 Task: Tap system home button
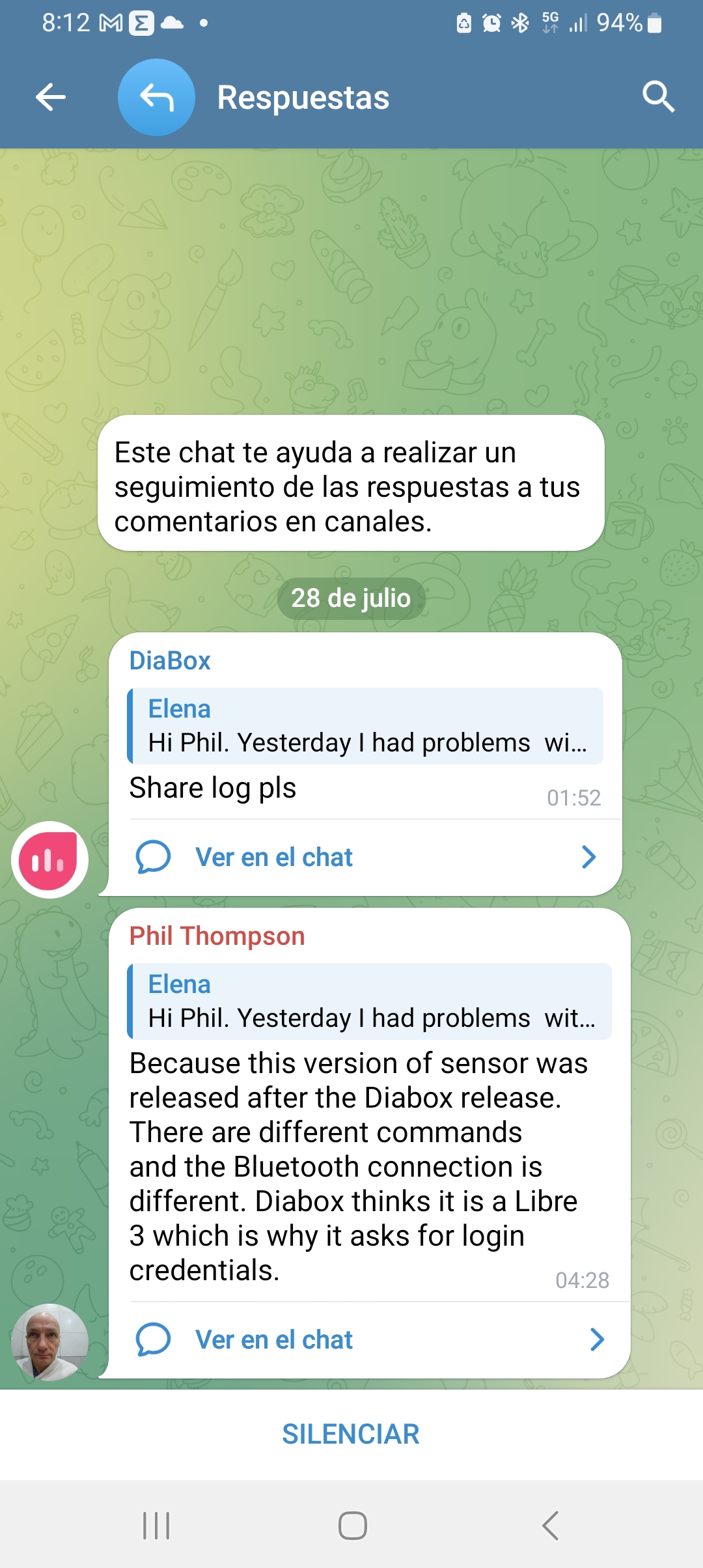click(x=352, y=1526)
